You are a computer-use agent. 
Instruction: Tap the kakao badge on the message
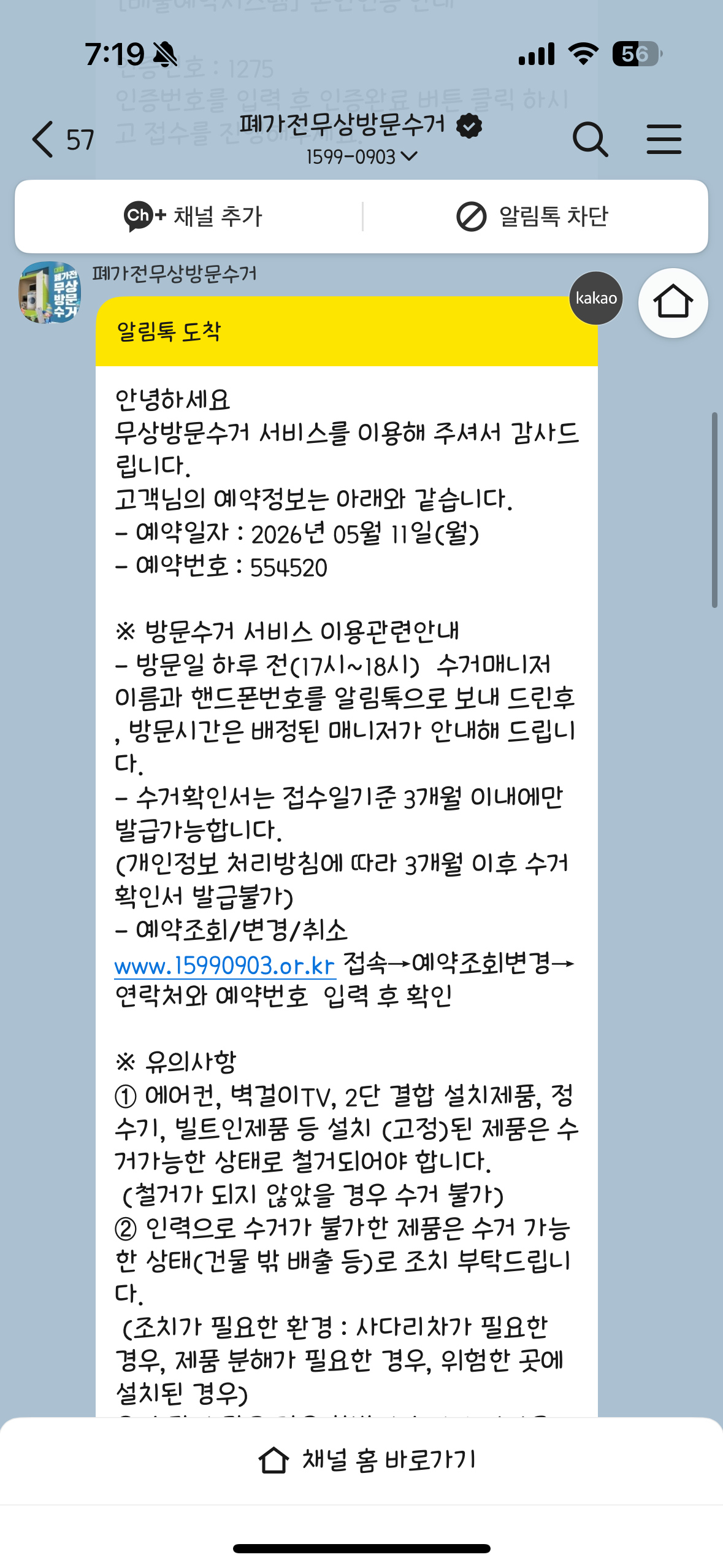(x=596, y=298)
